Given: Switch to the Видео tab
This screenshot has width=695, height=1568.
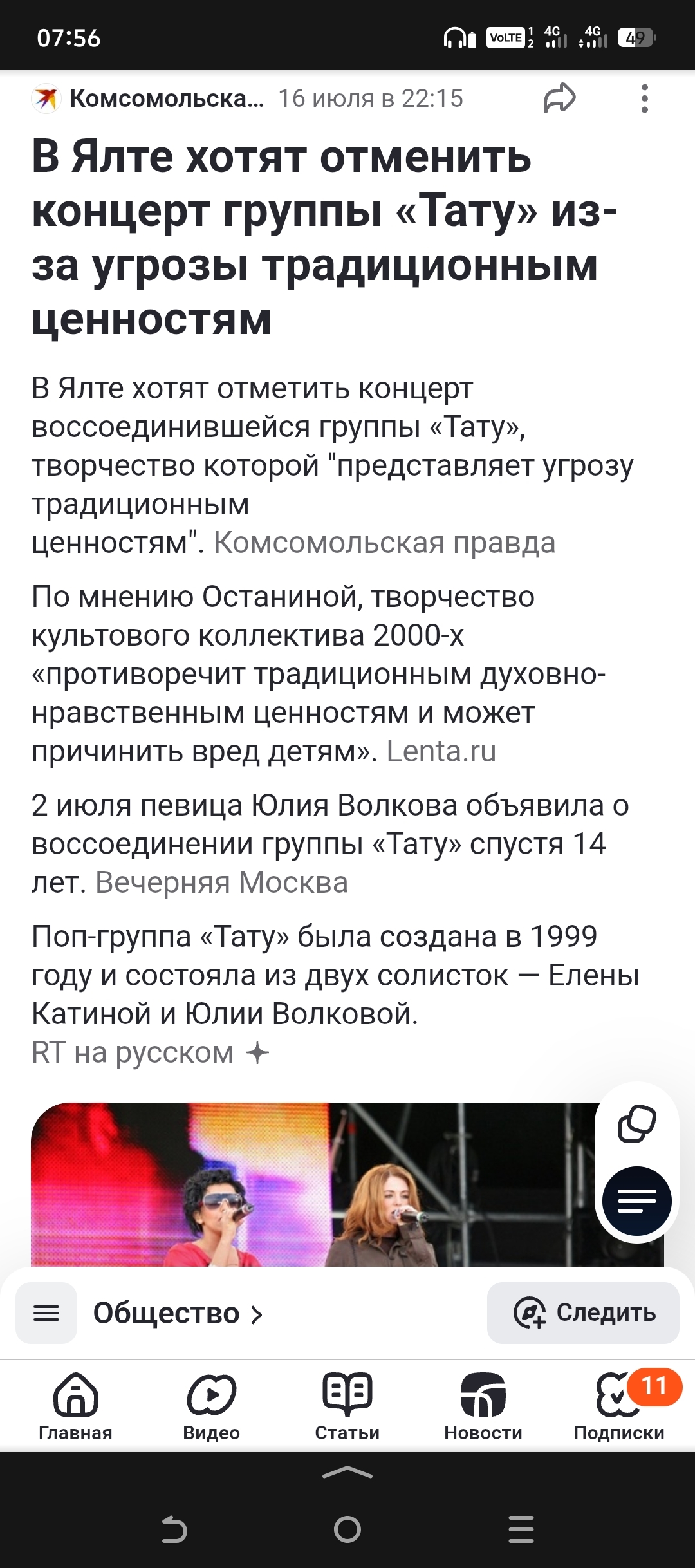Looking at the screenshot, I should click(x=211, y=1406).
